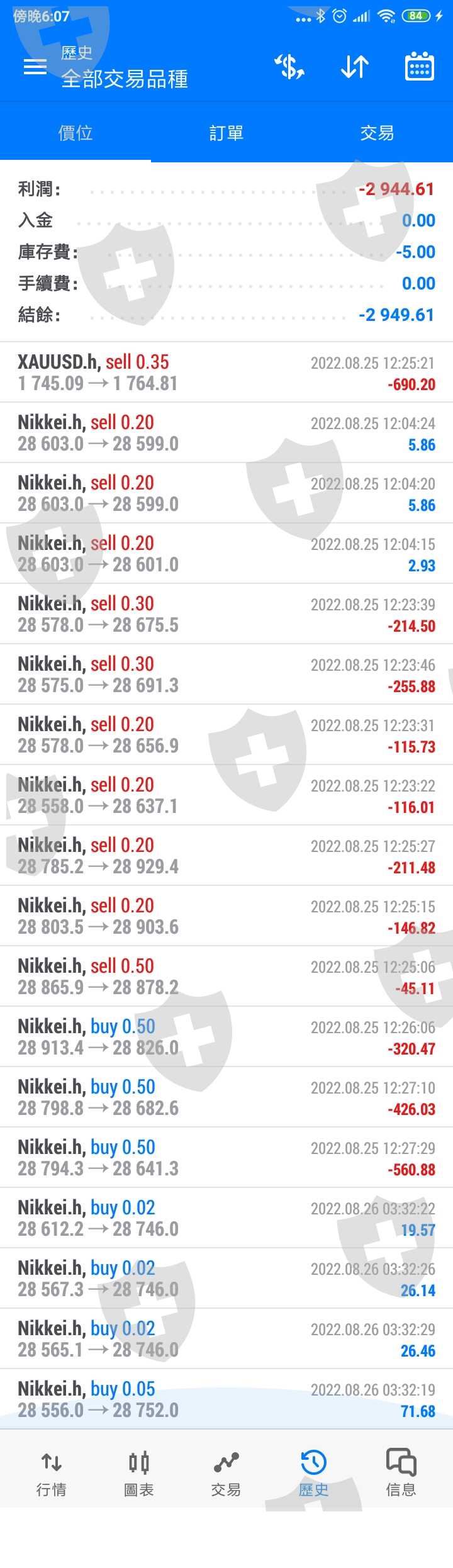Expand Nikkei.h buy 0.05 trade gaining 71.68
This screenshot has width=453, height=1568.
226,1399
